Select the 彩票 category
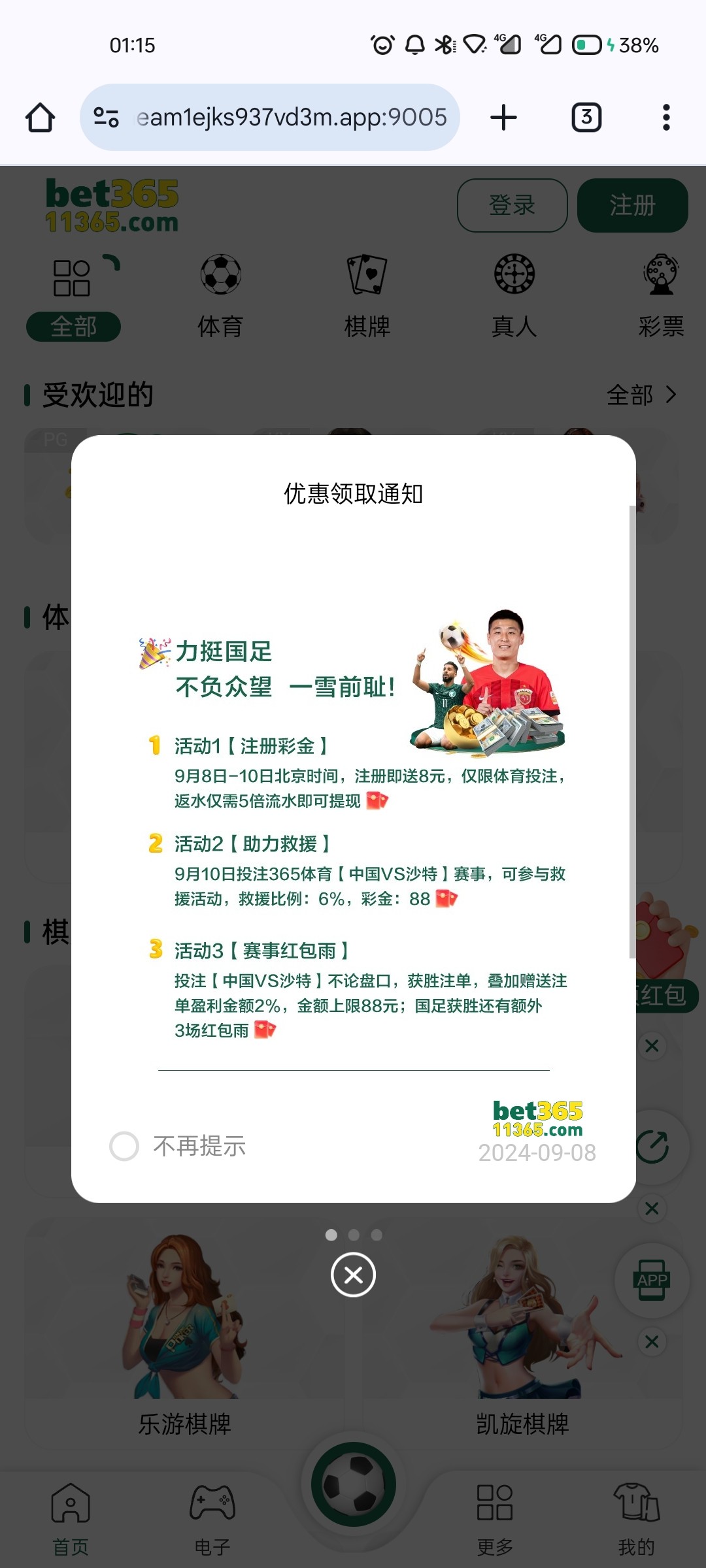 (x=661, y=295)
